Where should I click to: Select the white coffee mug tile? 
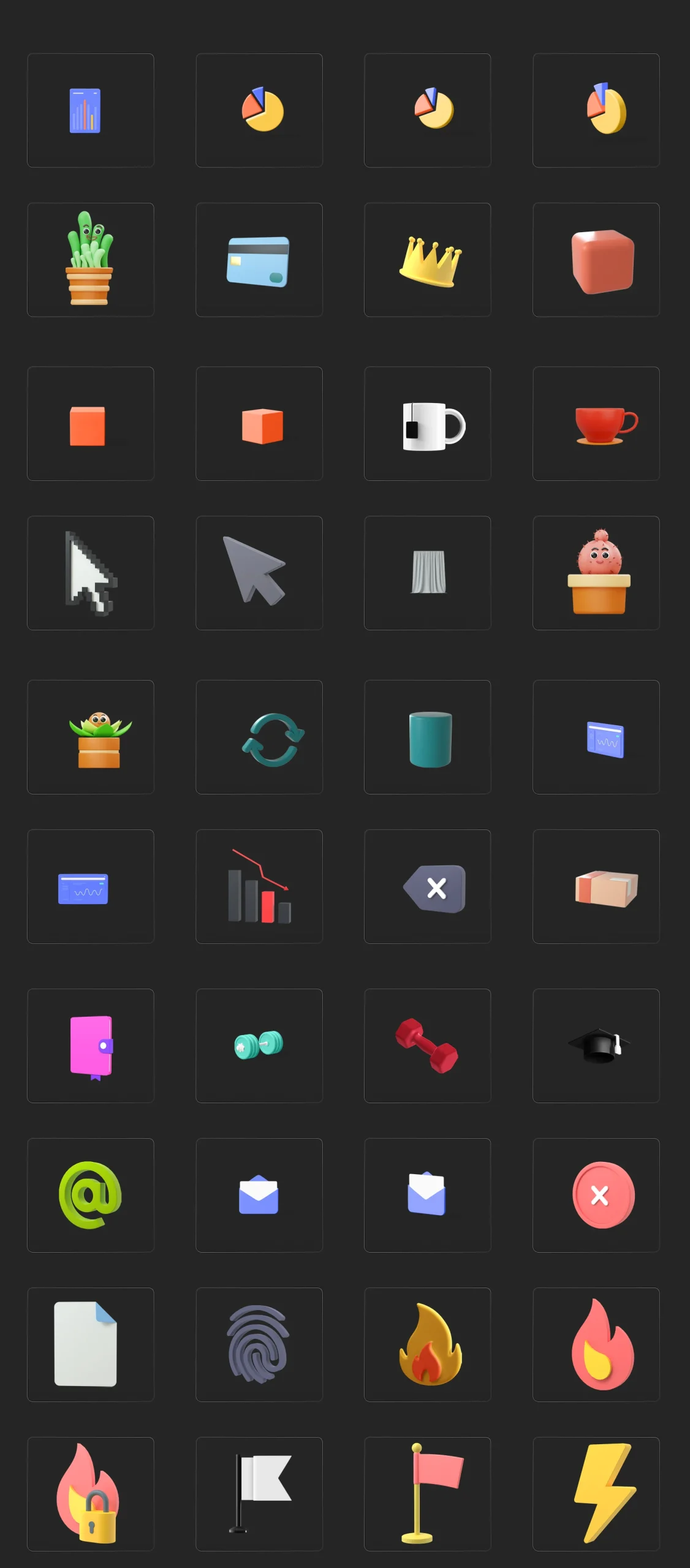click(427, 424)
